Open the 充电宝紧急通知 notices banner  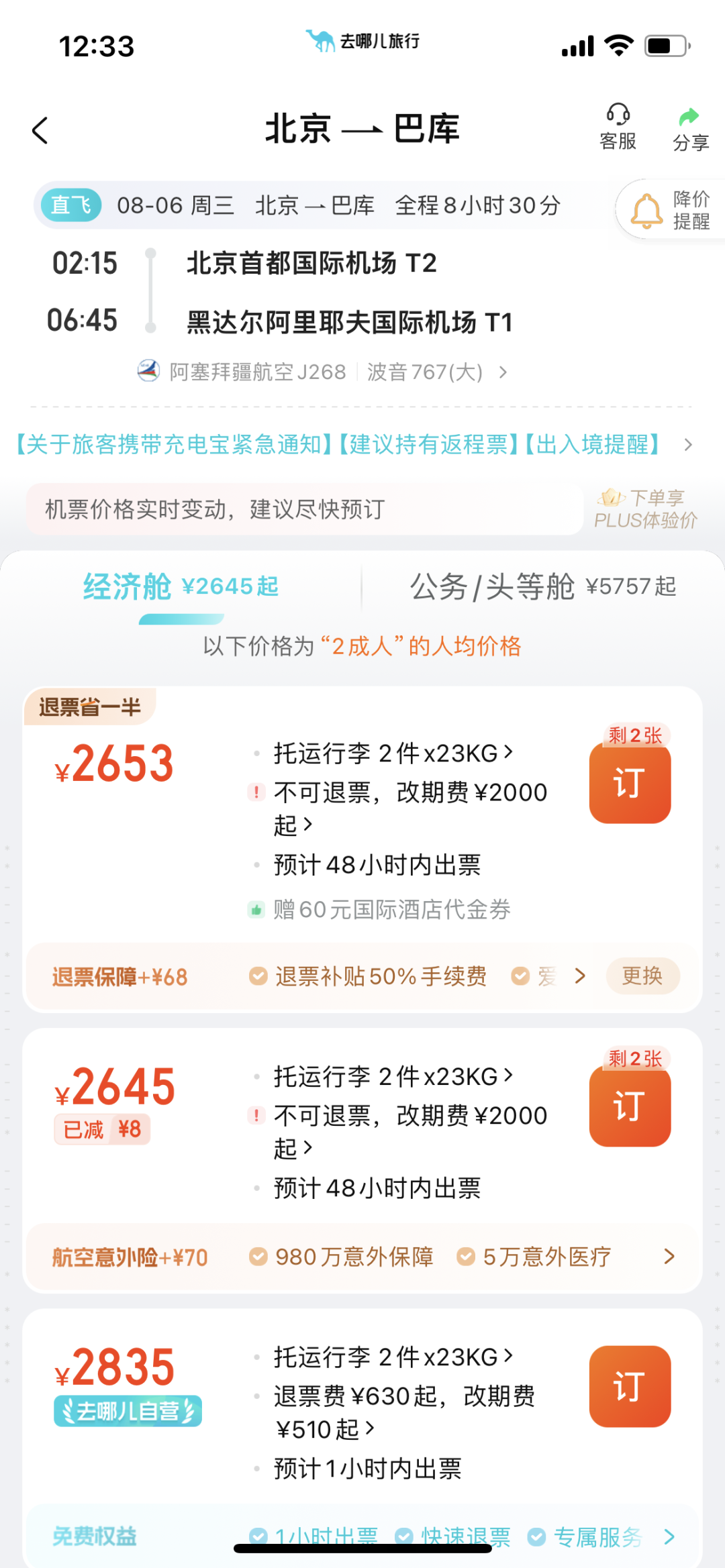coord(354,444)
